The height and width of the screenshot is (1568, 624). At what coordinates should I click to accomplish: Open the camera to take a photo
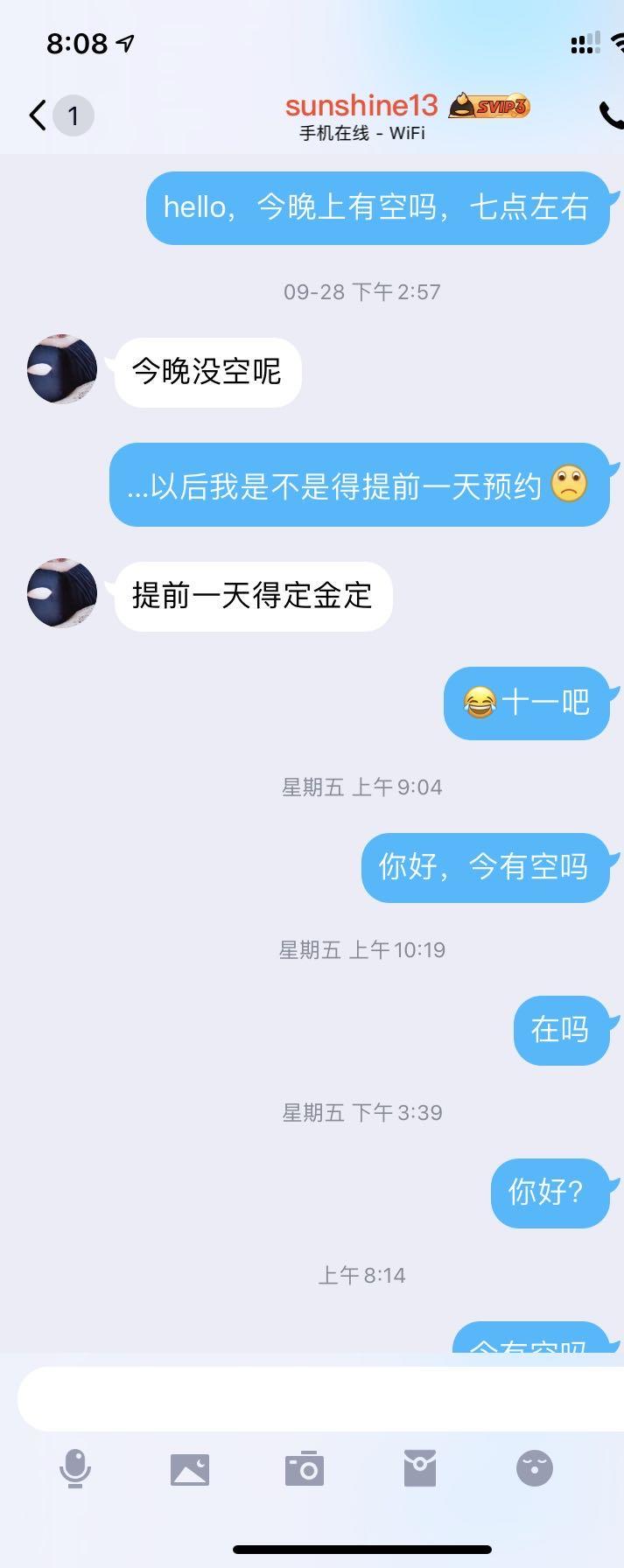tap(305, 1468)
